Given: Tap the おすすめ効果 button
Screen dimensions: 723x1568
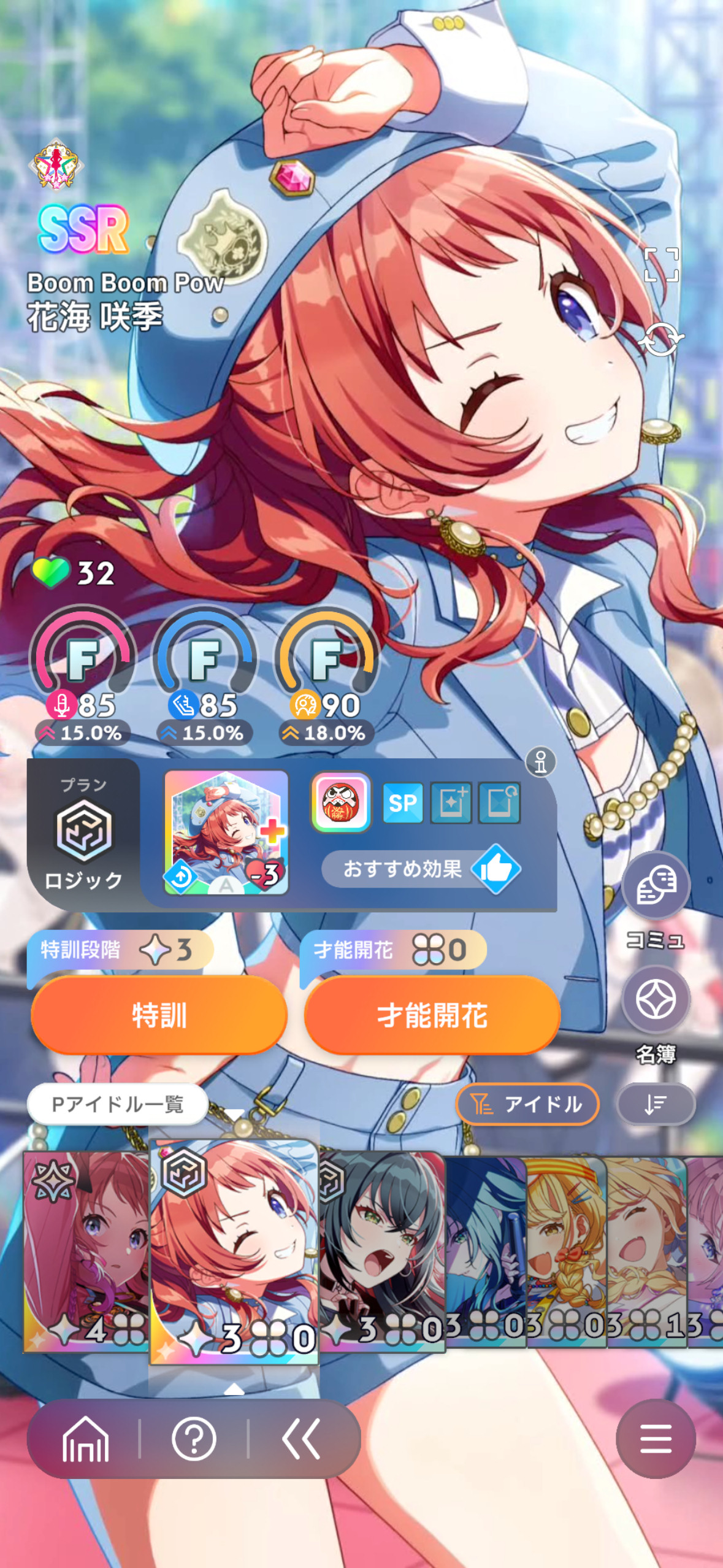Looking at the screenshot, I should [421, 869].
